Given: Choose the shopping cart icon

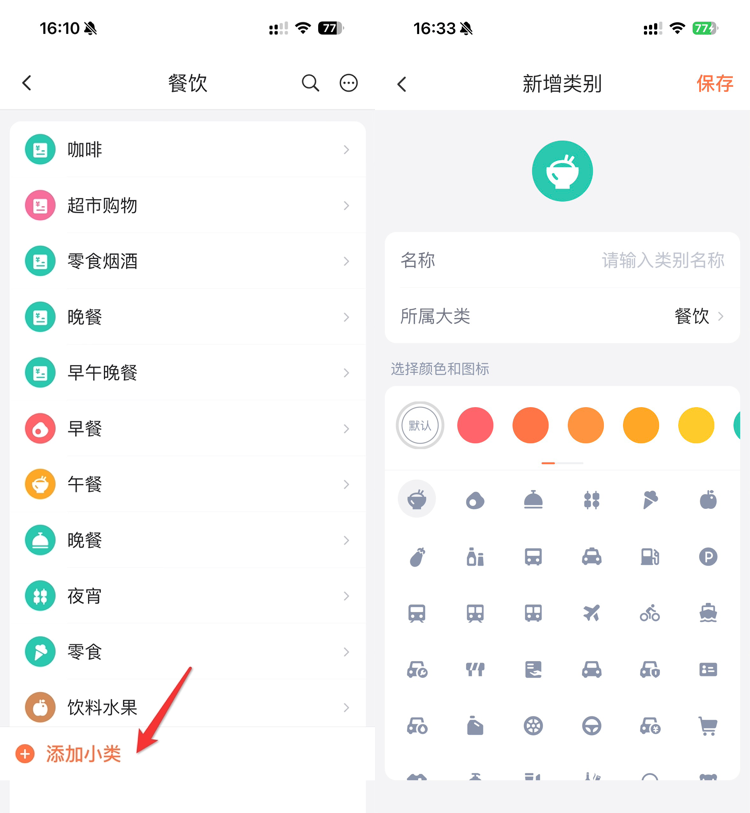Looking at the screenshot, I should (708, 726).
